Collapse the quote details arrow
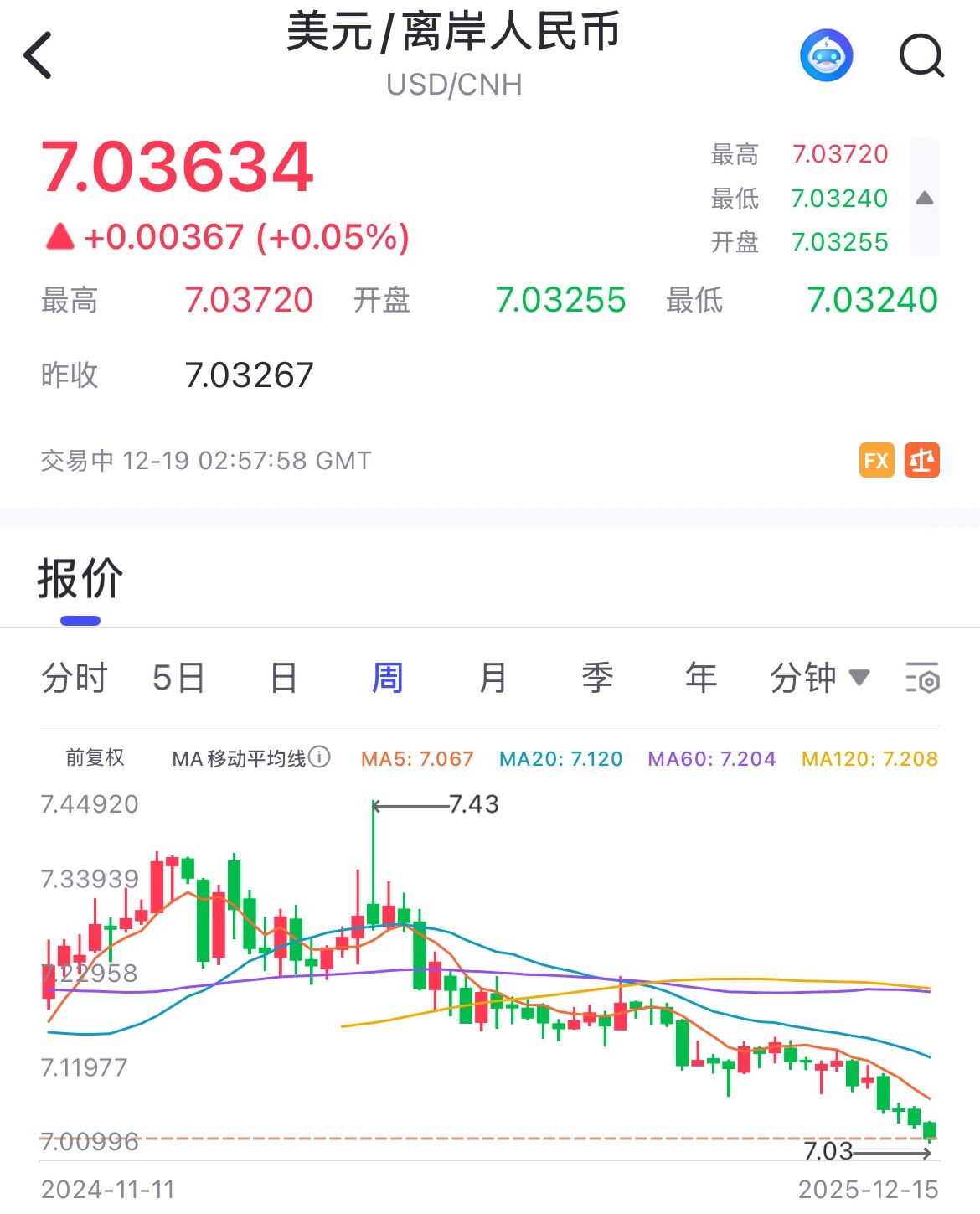980x1214 pixels. point(924,199)
